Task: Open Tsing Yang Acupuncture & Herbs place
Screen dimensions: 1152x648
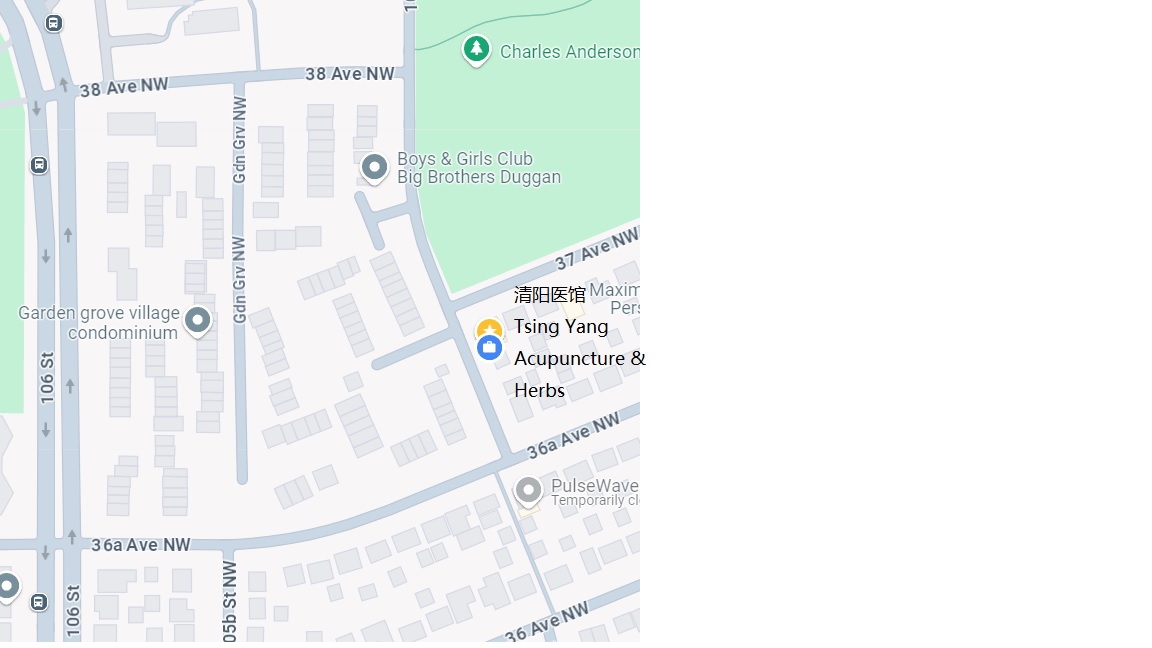Action: click(x=489, y=346)
